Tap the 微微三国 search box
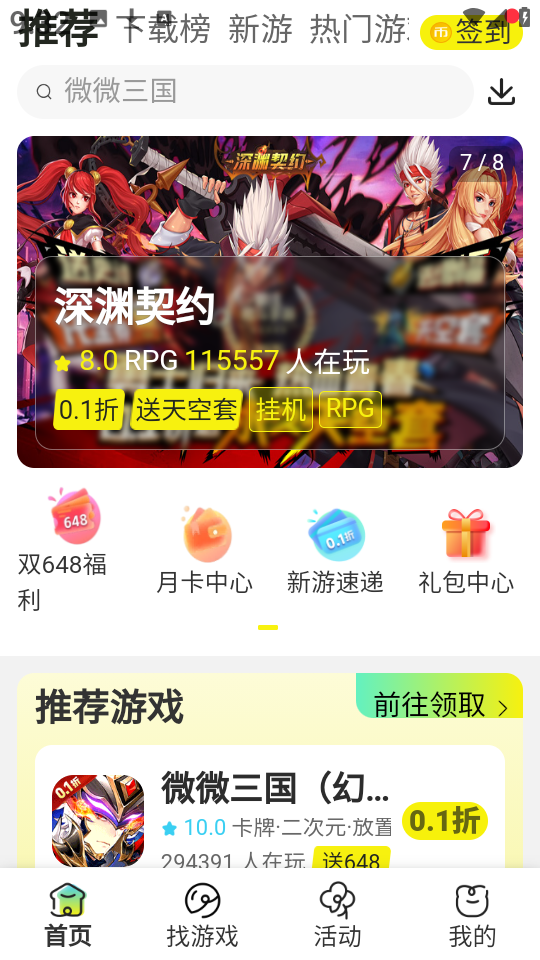The height and width of the screenshot is (960, 540). (x=246, y=92)
